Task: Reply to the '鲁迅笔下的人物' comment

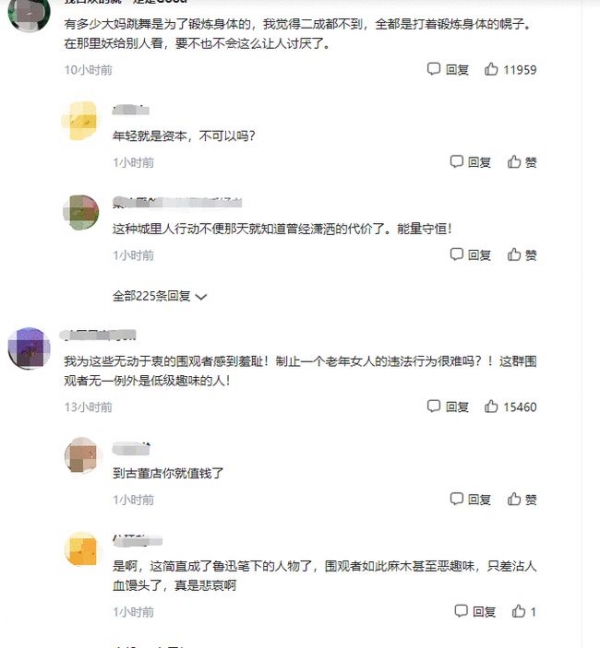Action: click(473, 611)
